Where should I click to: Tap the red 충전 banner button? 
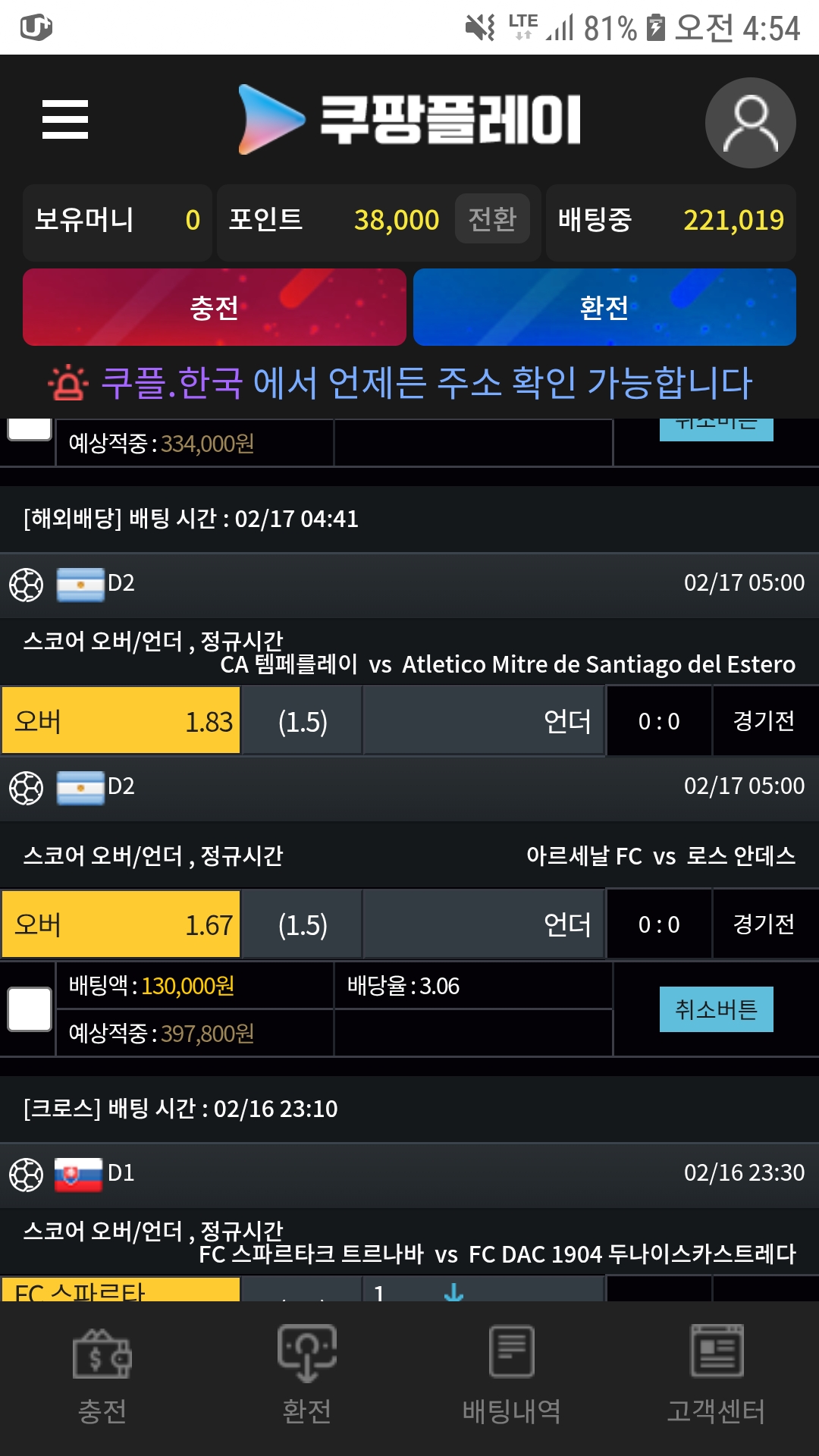215,307
